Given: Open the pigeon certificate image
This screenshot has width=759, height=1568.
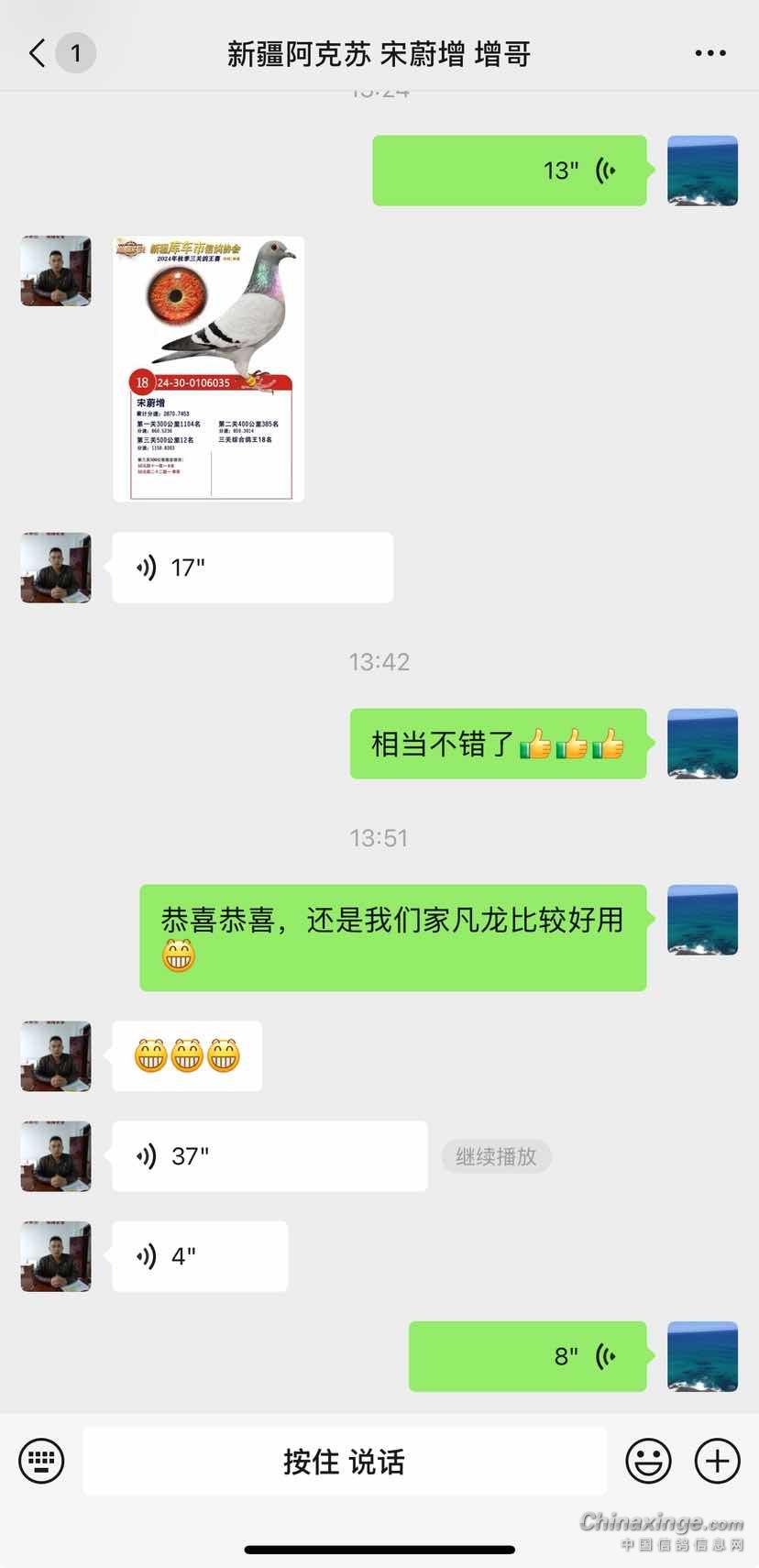Looking at the screenshot, I should pyautogui.click(x=209, y=369).
